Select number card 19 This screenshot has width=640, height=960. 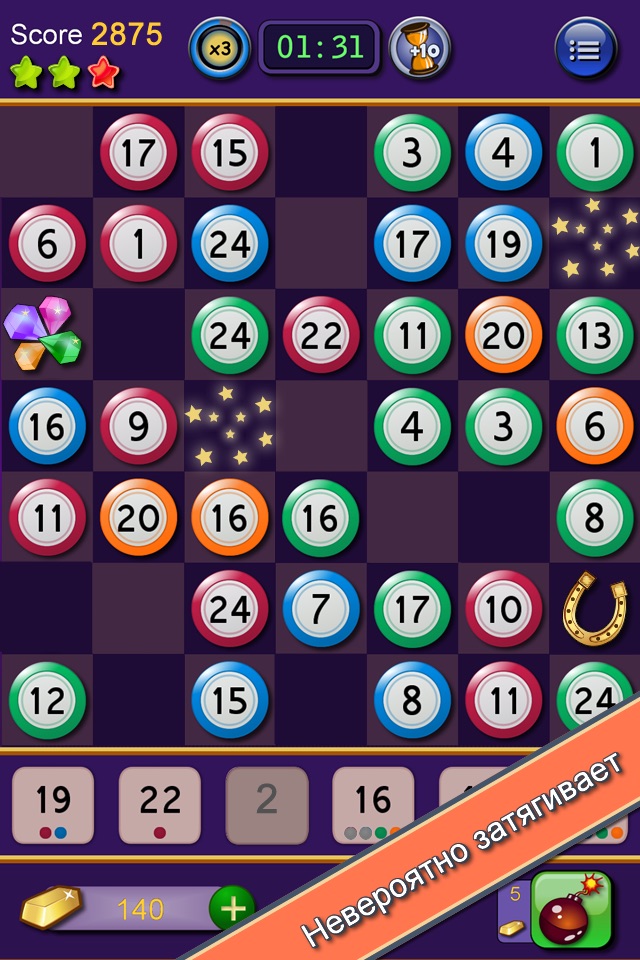53,805
